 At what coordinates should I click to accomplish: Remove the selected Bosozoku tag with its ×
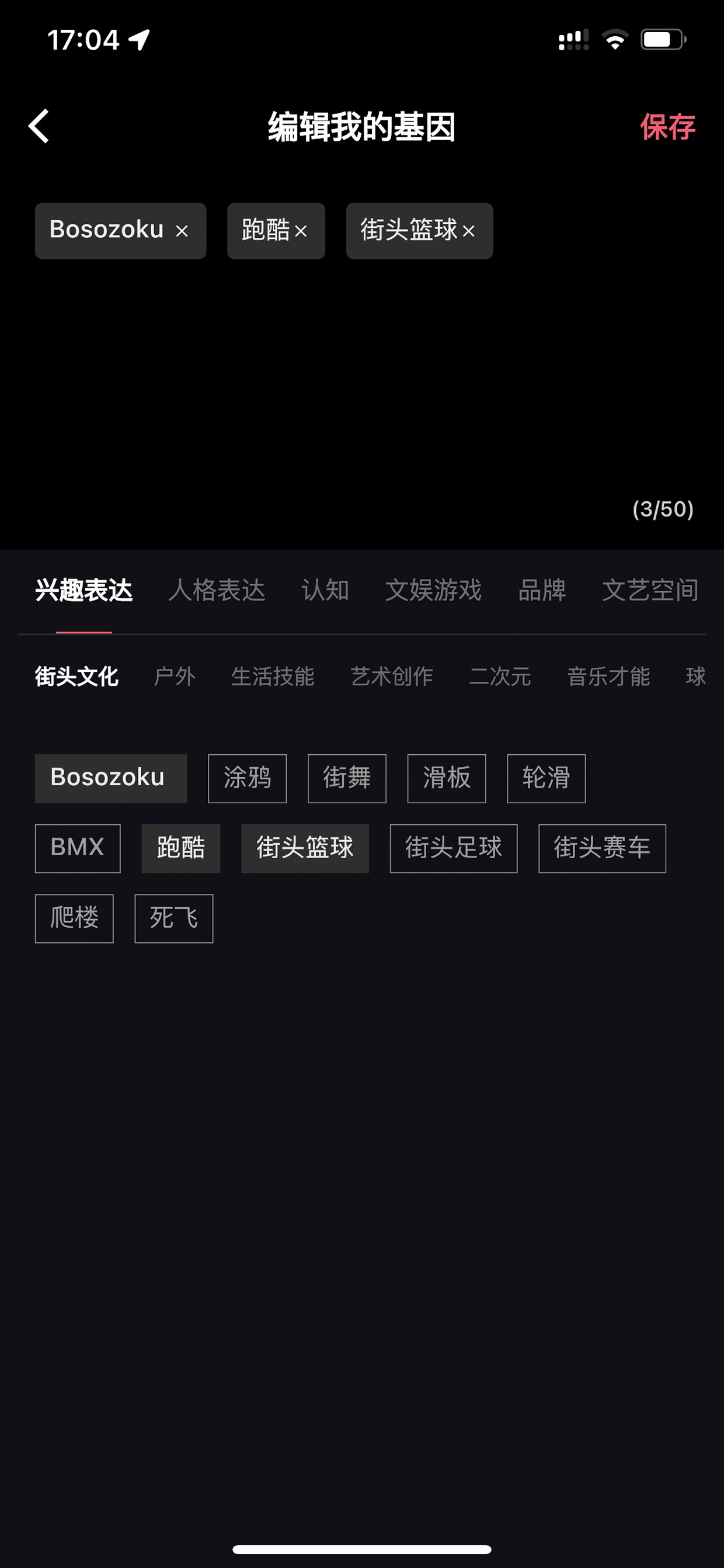click(x=182, y=231)
